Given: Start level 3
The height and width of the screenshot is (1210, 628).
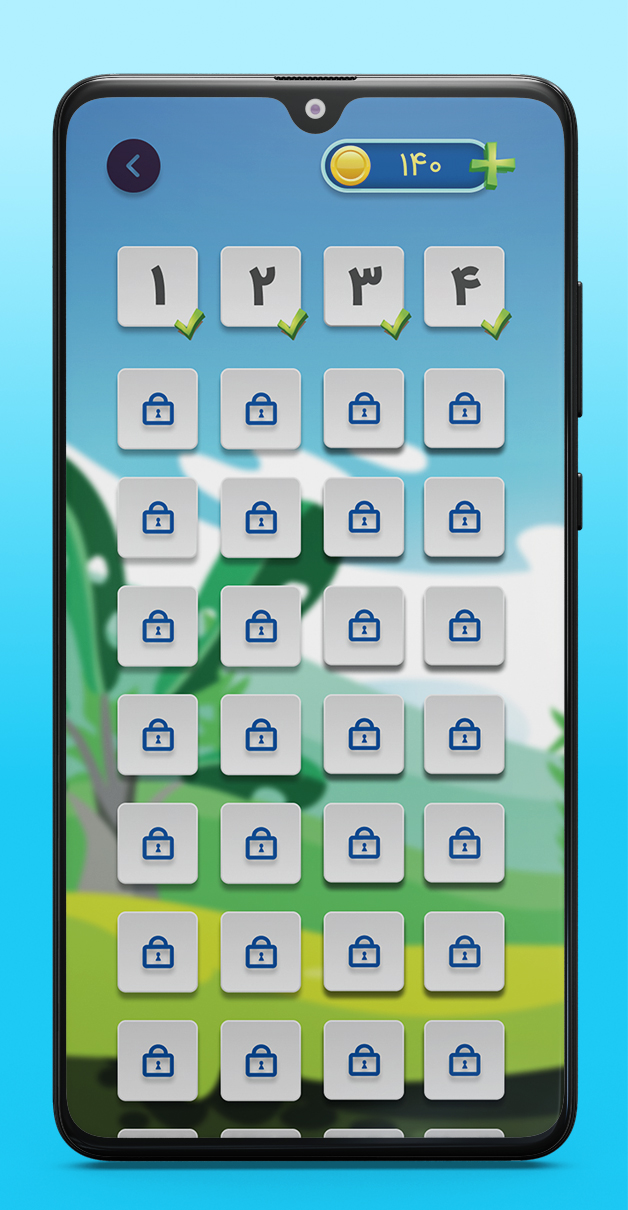Looking at the screenshot, I should point(363,286).
